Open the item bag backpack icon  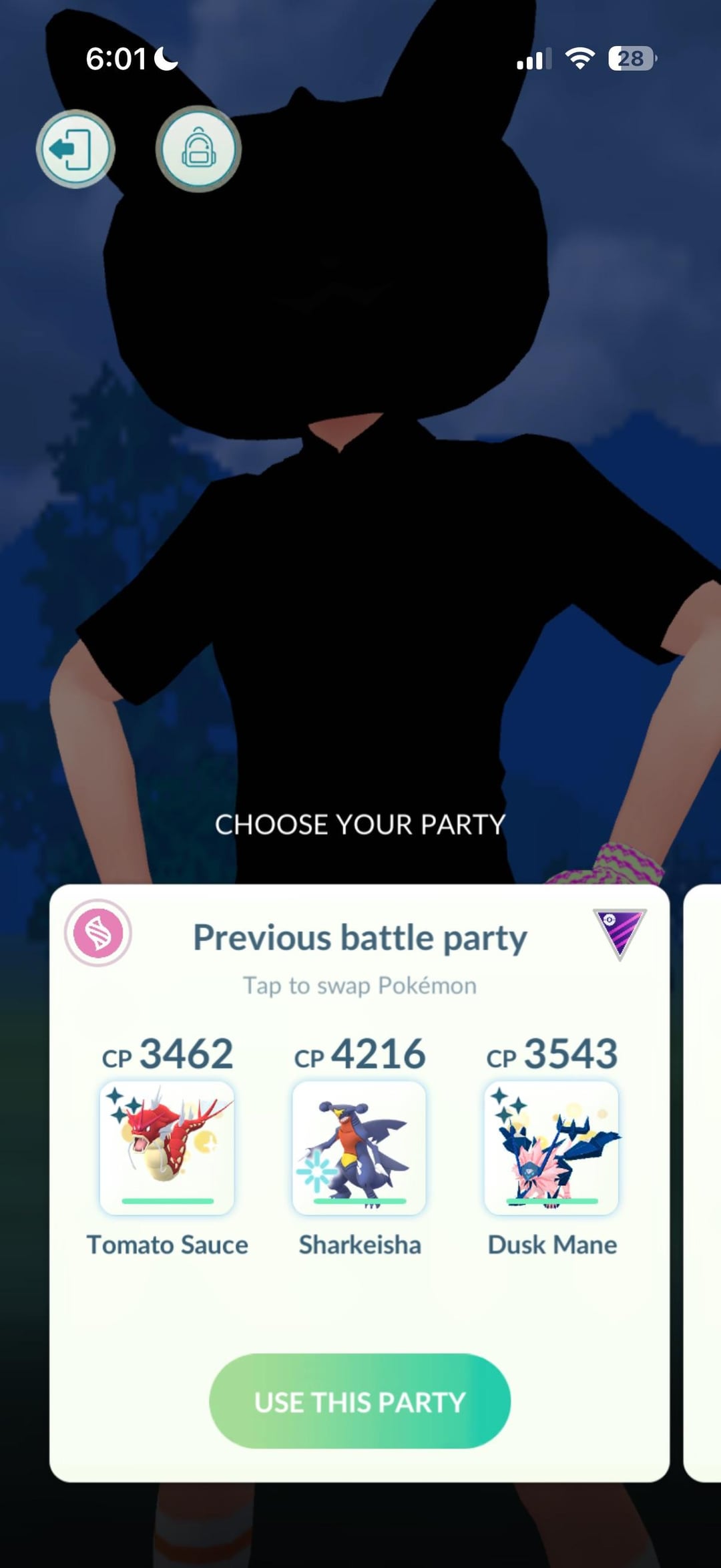[198, 149]
